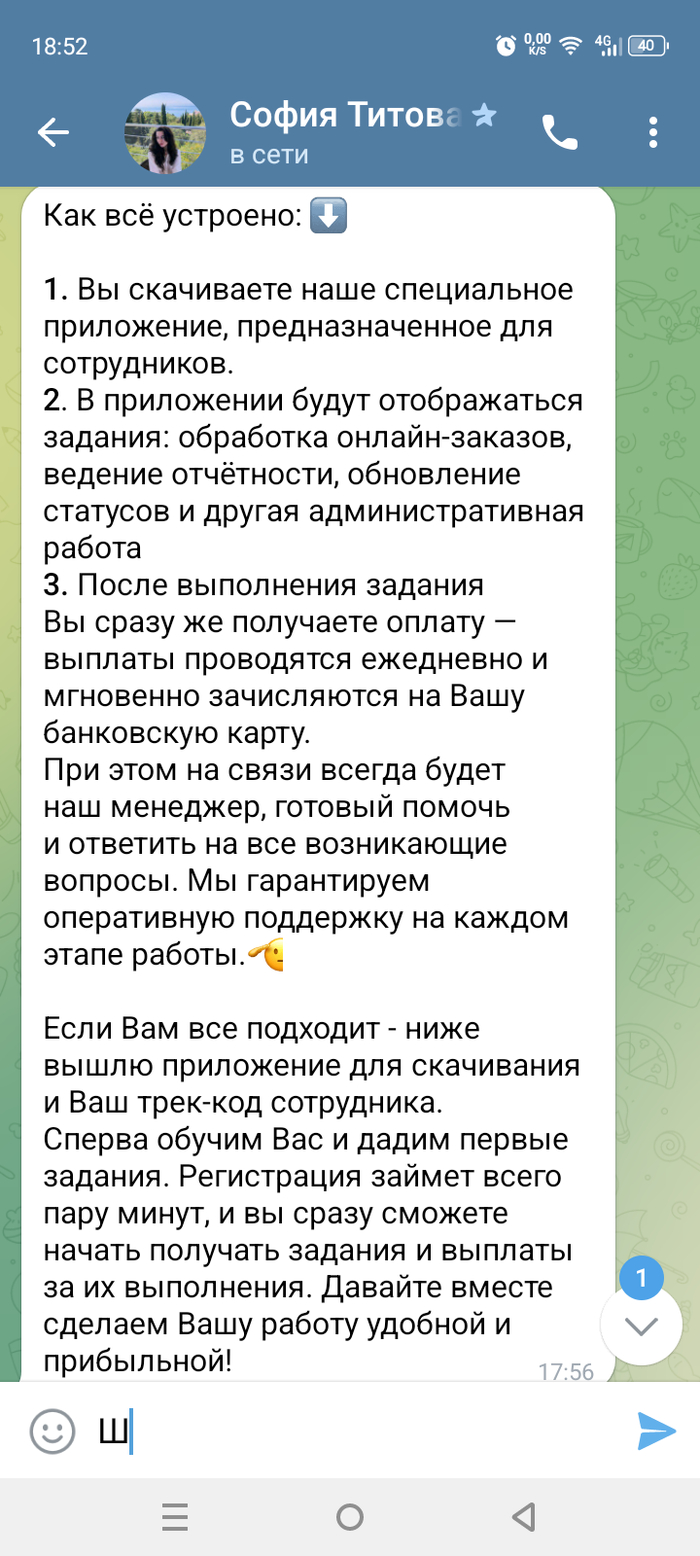The image size is (700, 1556).
Task: Send the typed message
Action: tap(656, 1431)
